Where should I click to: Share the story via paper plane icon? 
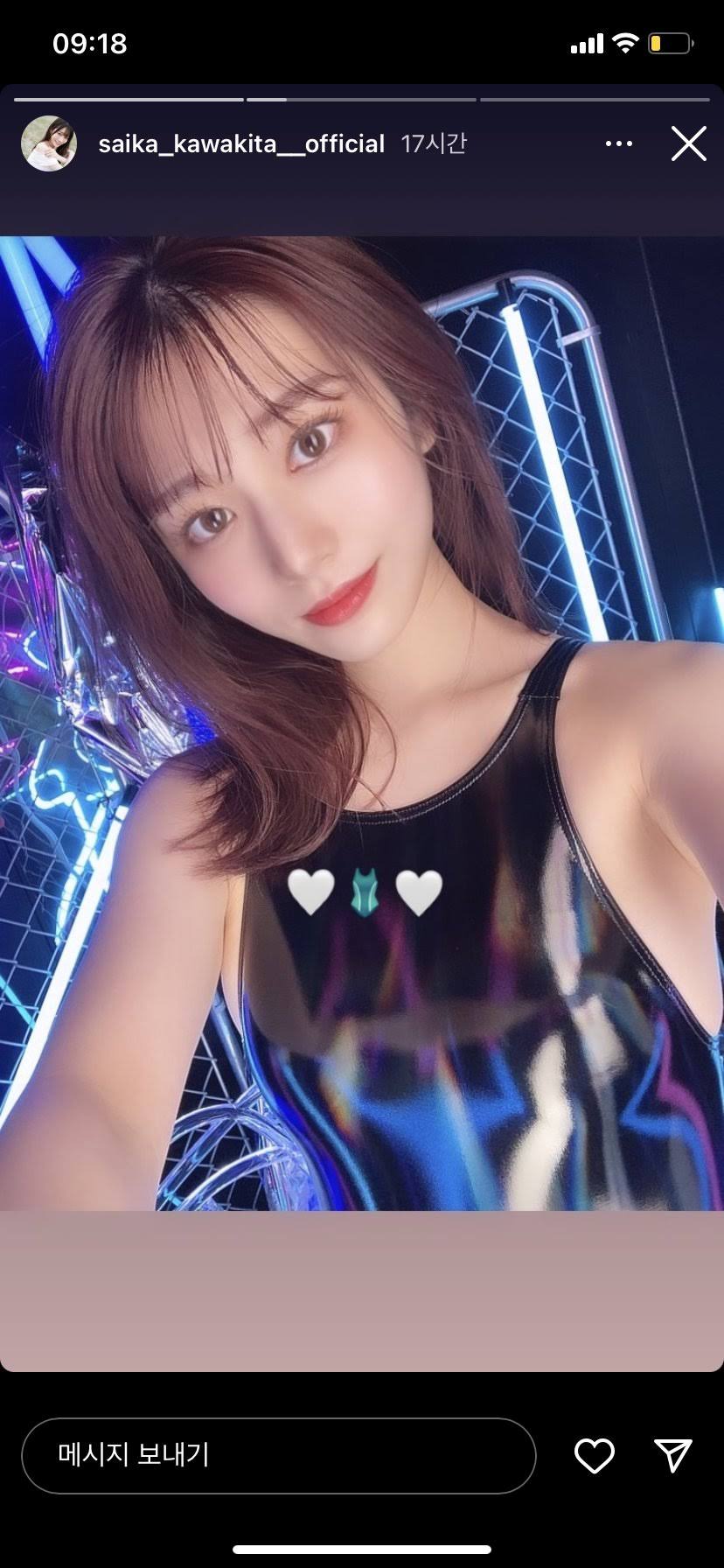tap(673, 1455)
